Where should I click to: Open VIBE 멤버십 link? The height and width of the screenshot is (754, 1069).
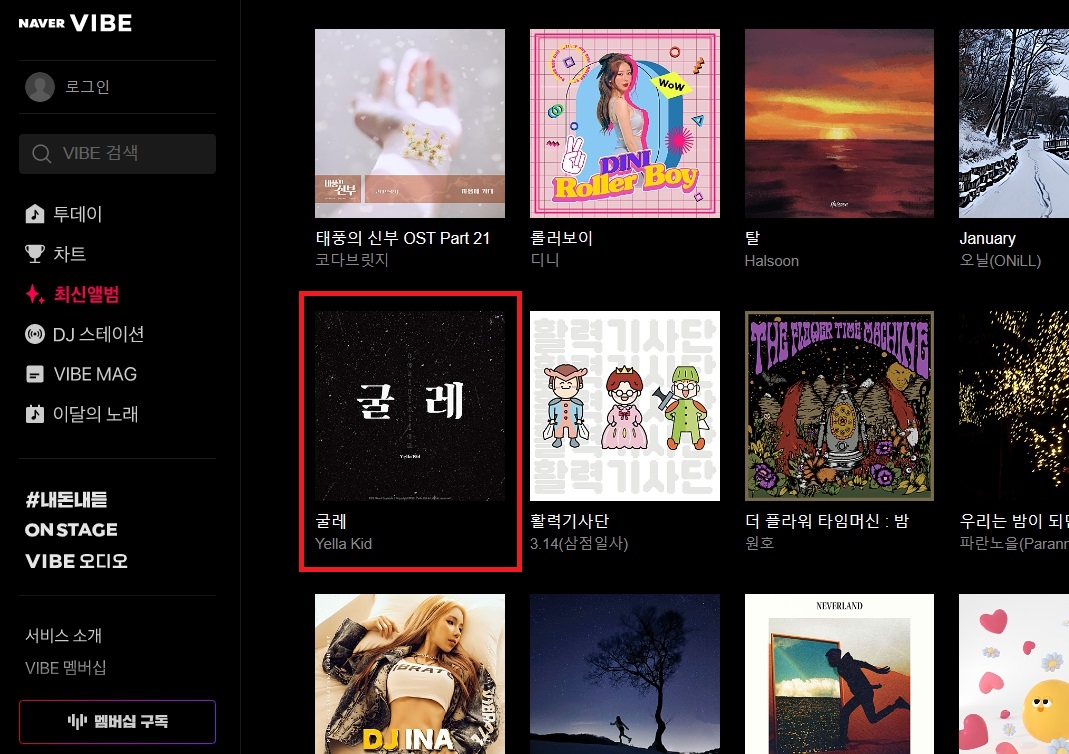click(x=65, y=668)
